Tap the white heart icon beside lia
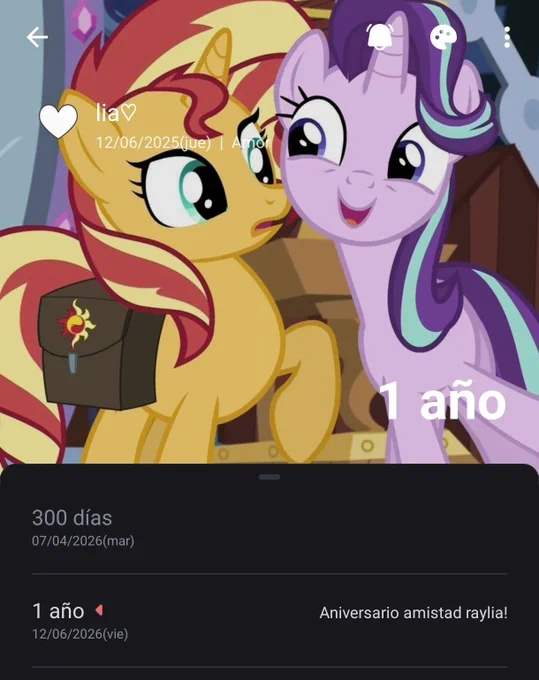539x680 pixels. (58, 121)
